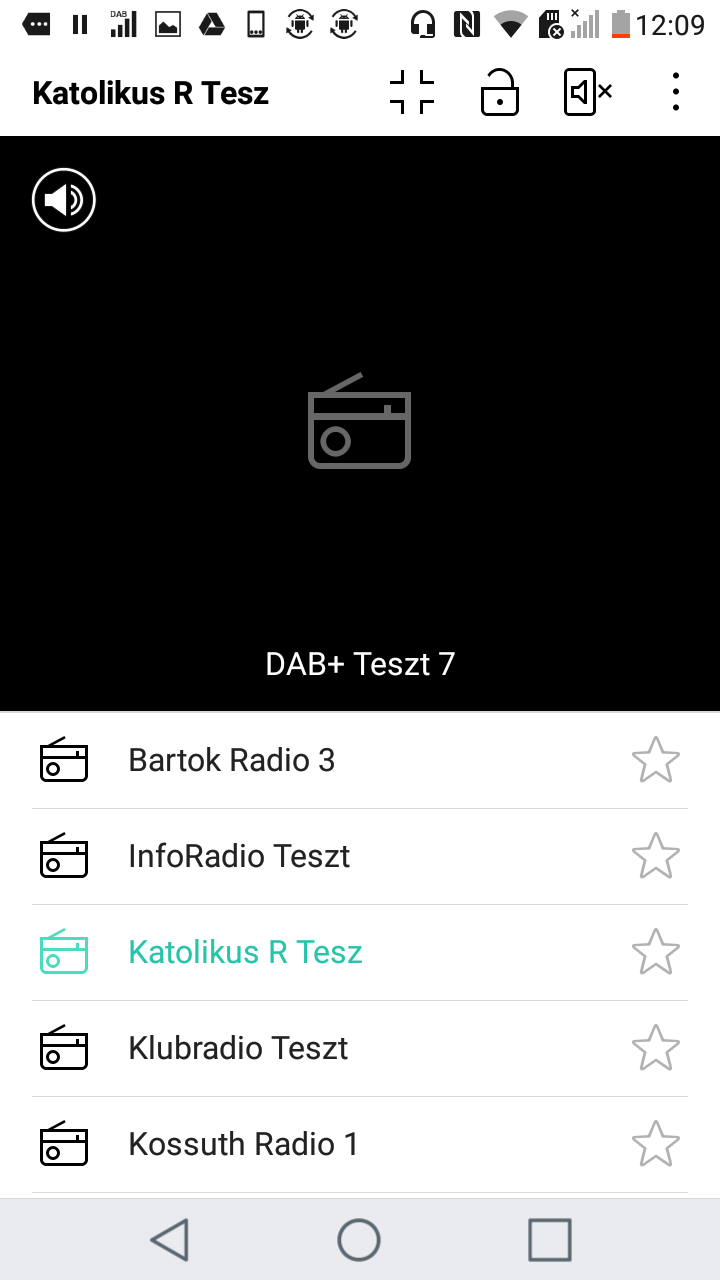Tap the round speaker button on the player
720x1280 pixels.
64,200
